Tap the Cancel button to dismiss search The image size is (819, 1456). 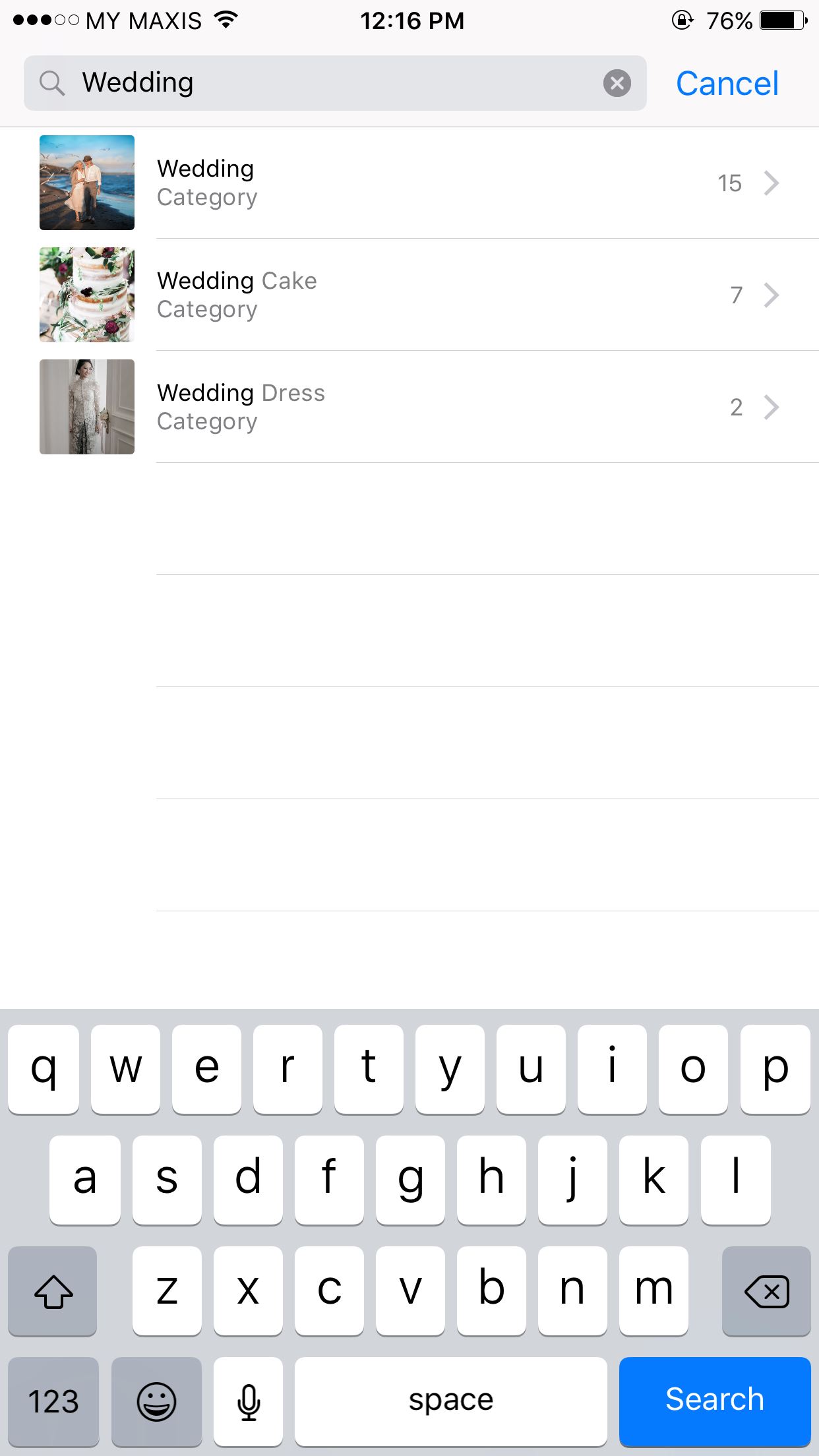pyautogui.click(x=727, y=82)
